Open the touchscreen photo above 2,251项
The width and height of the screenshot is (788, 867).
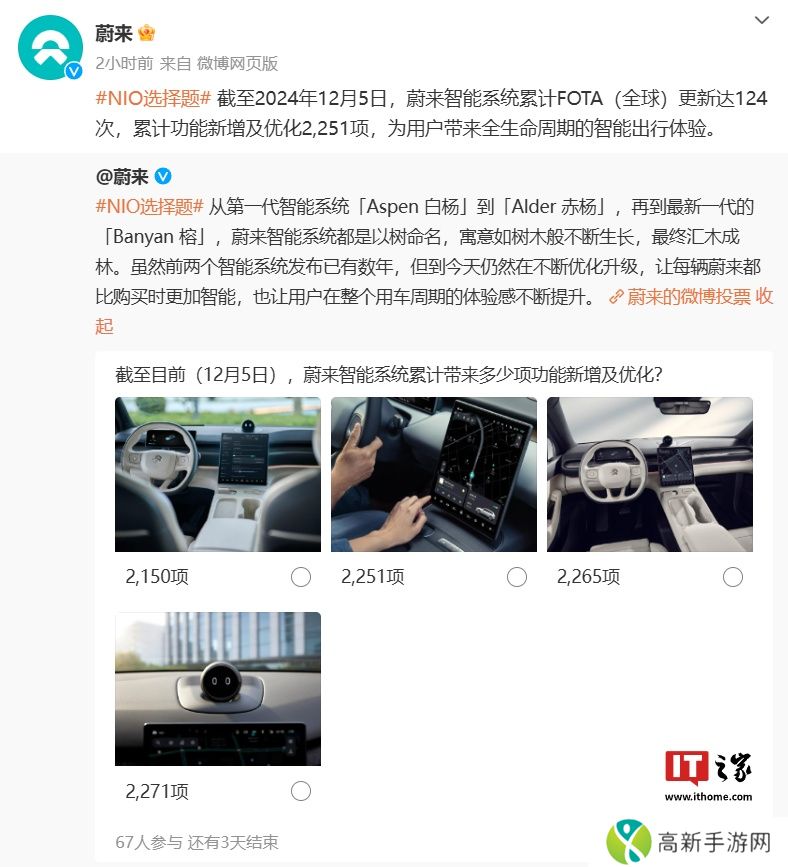(x=433, y=474)
